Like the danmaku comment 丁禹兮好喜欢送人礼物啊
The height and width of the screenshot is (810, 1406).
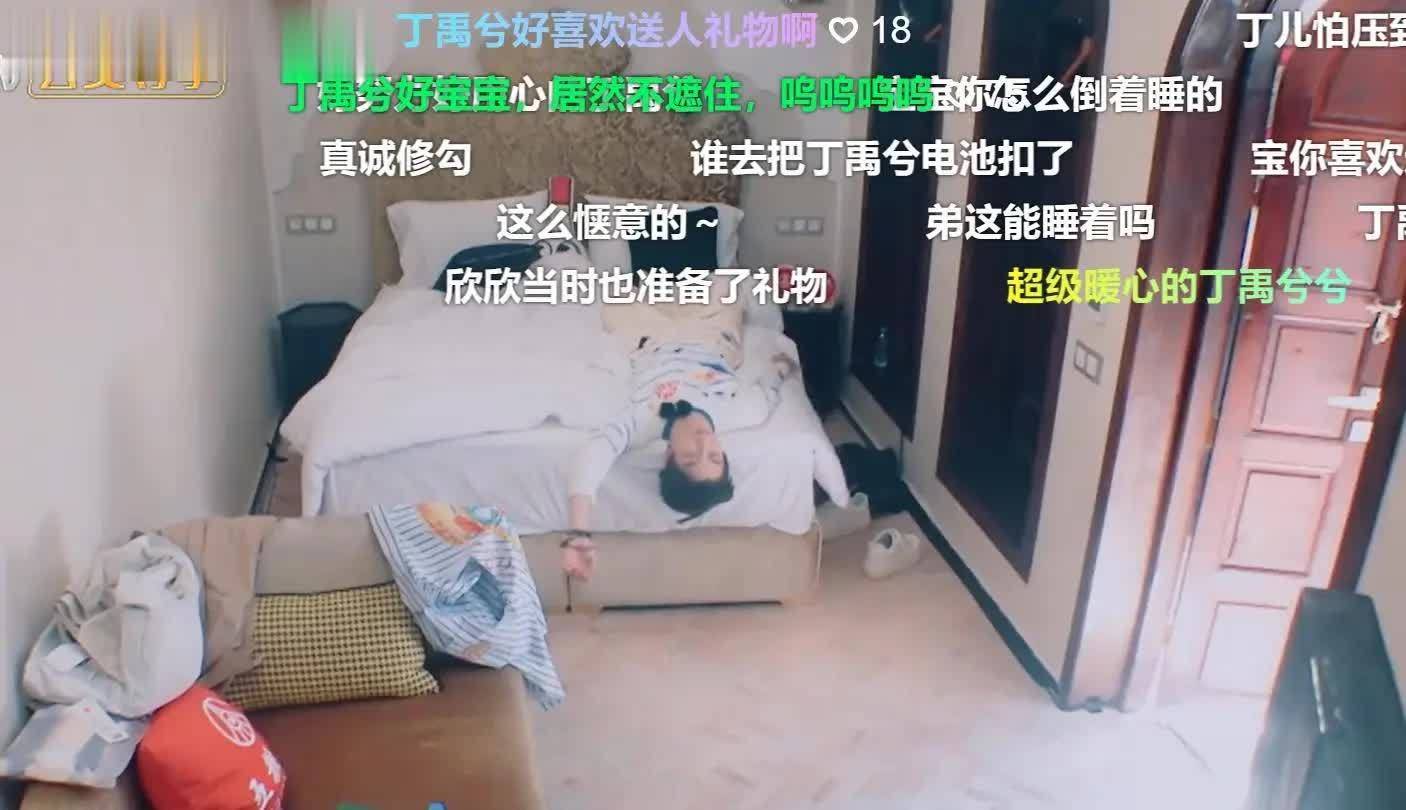pyautogui.click(x=844, y=31)
